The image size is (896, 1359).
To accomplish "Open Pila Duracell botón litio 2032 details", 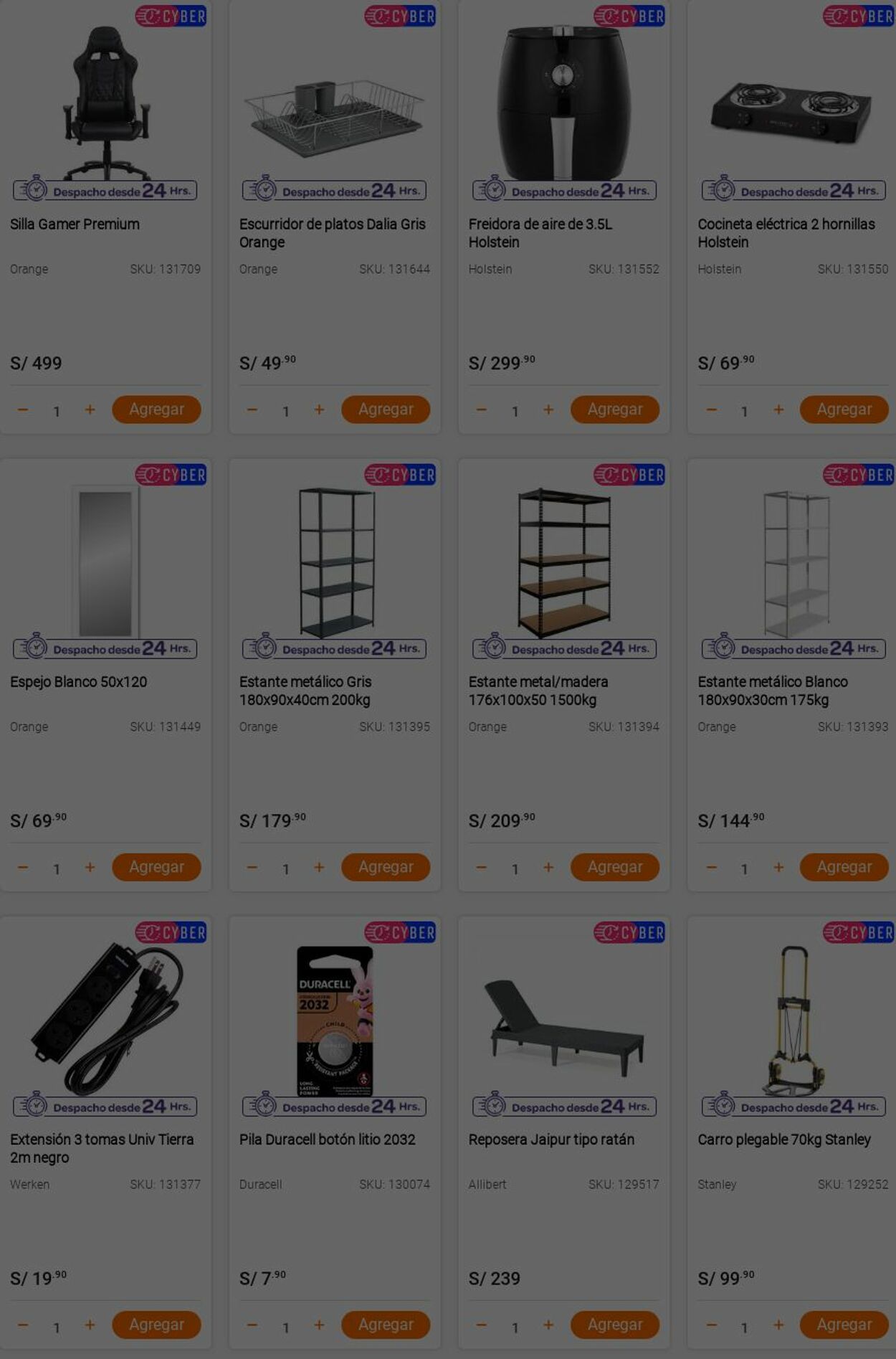I will (x=327, y=1139).
